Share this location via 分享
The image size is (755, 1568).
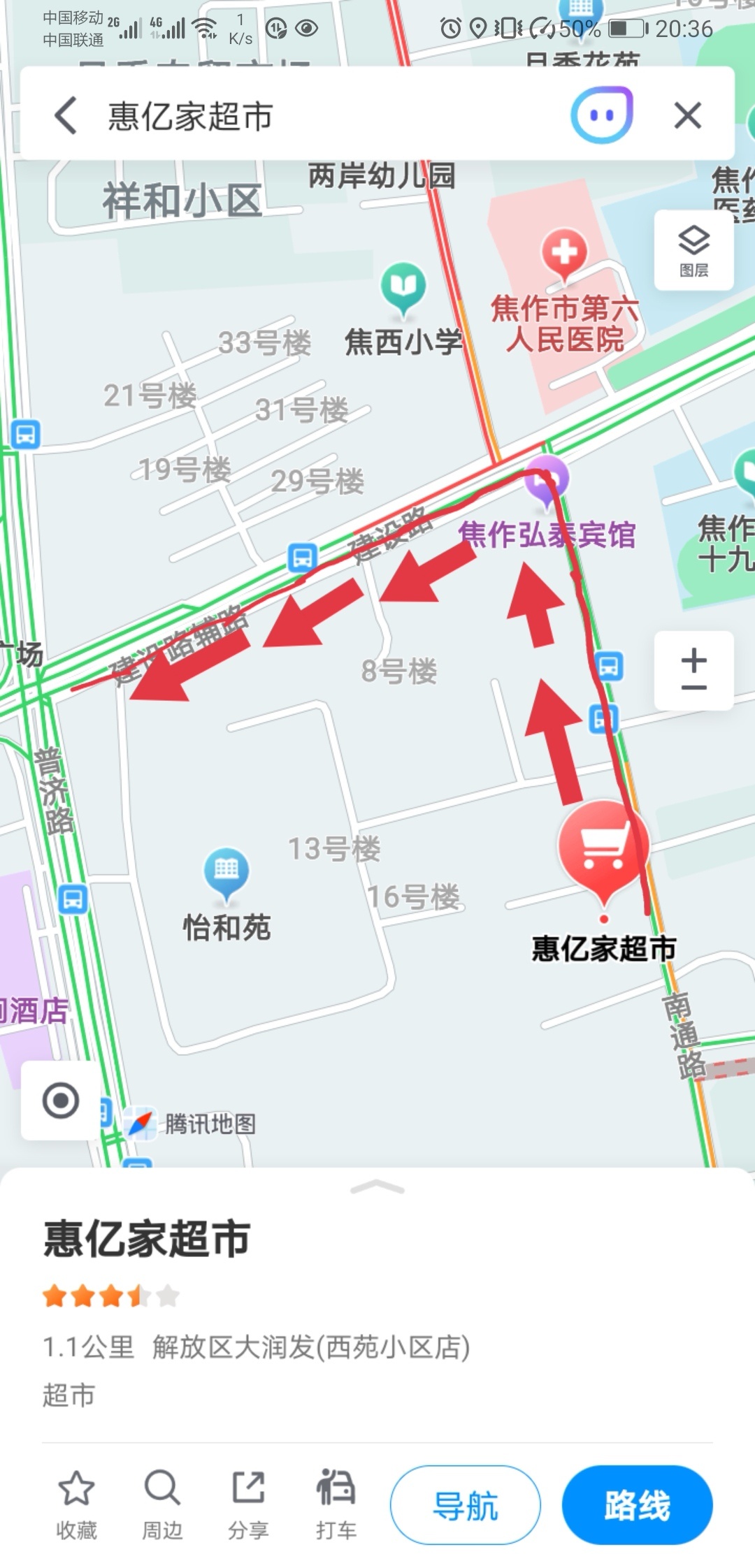click(x=248, y=1504)
